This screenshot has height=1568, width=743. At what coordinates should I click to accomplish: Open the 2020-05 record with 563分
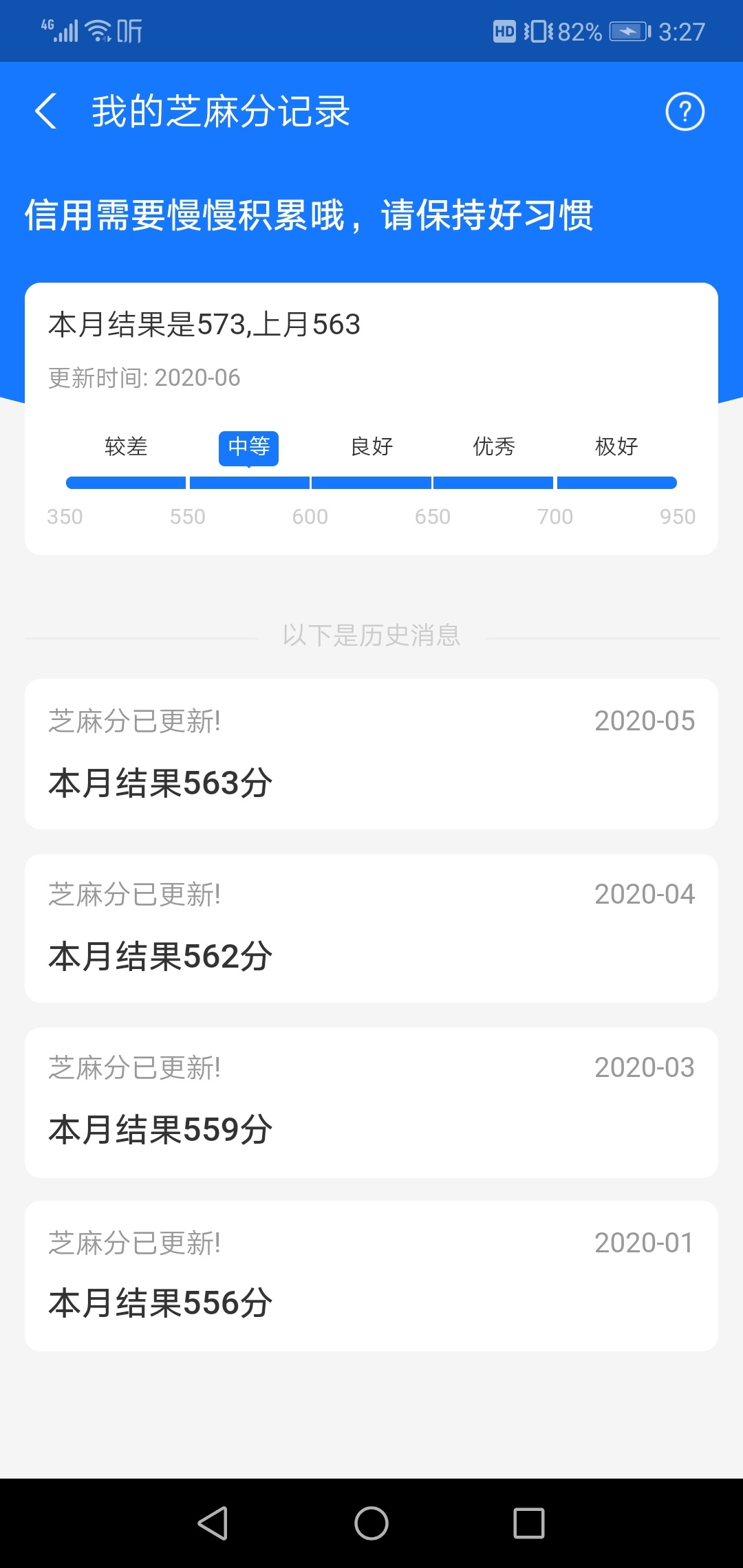[x=371, y=754]
